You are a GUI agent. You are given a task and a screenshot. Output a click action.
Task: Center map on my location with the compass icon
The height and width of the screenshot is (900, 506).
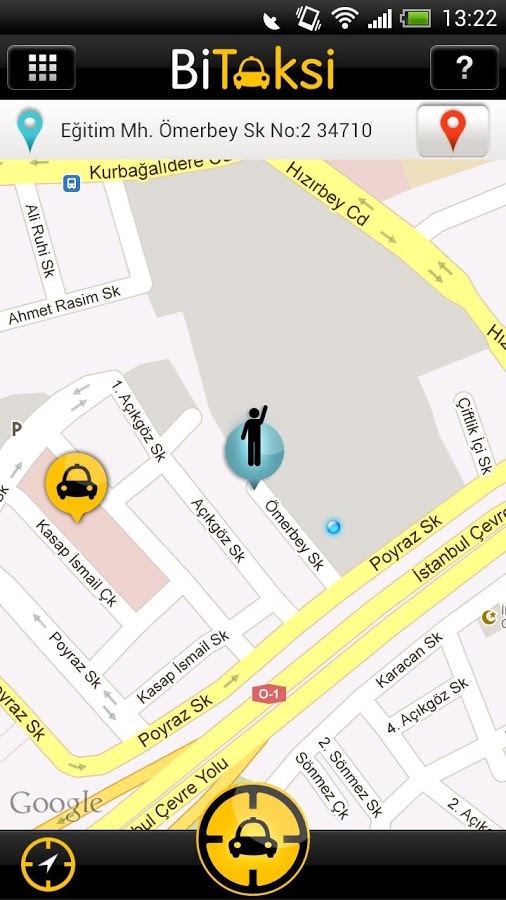48,864
